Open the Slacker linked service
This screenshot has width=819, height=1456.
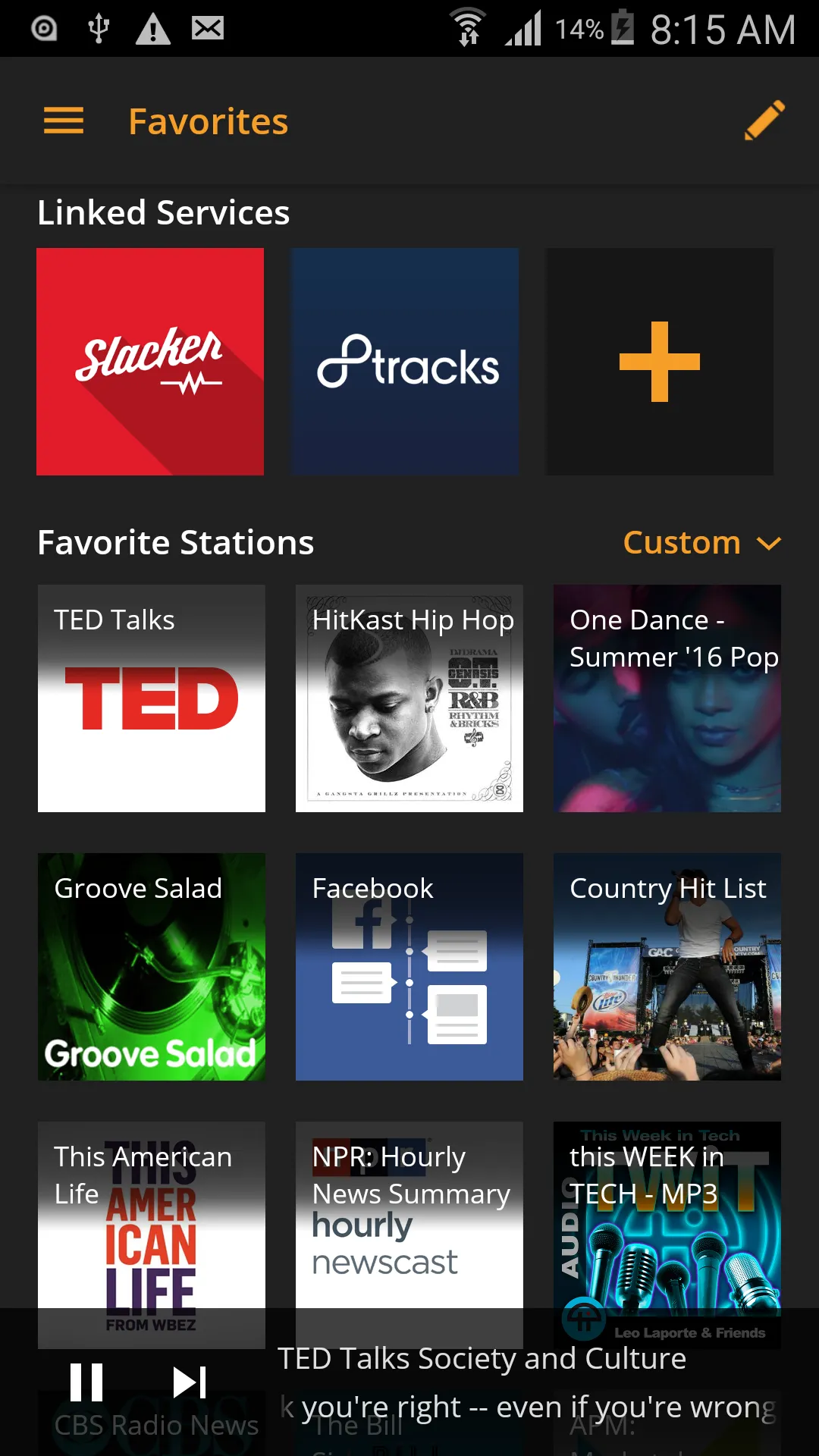pos(150,362)
